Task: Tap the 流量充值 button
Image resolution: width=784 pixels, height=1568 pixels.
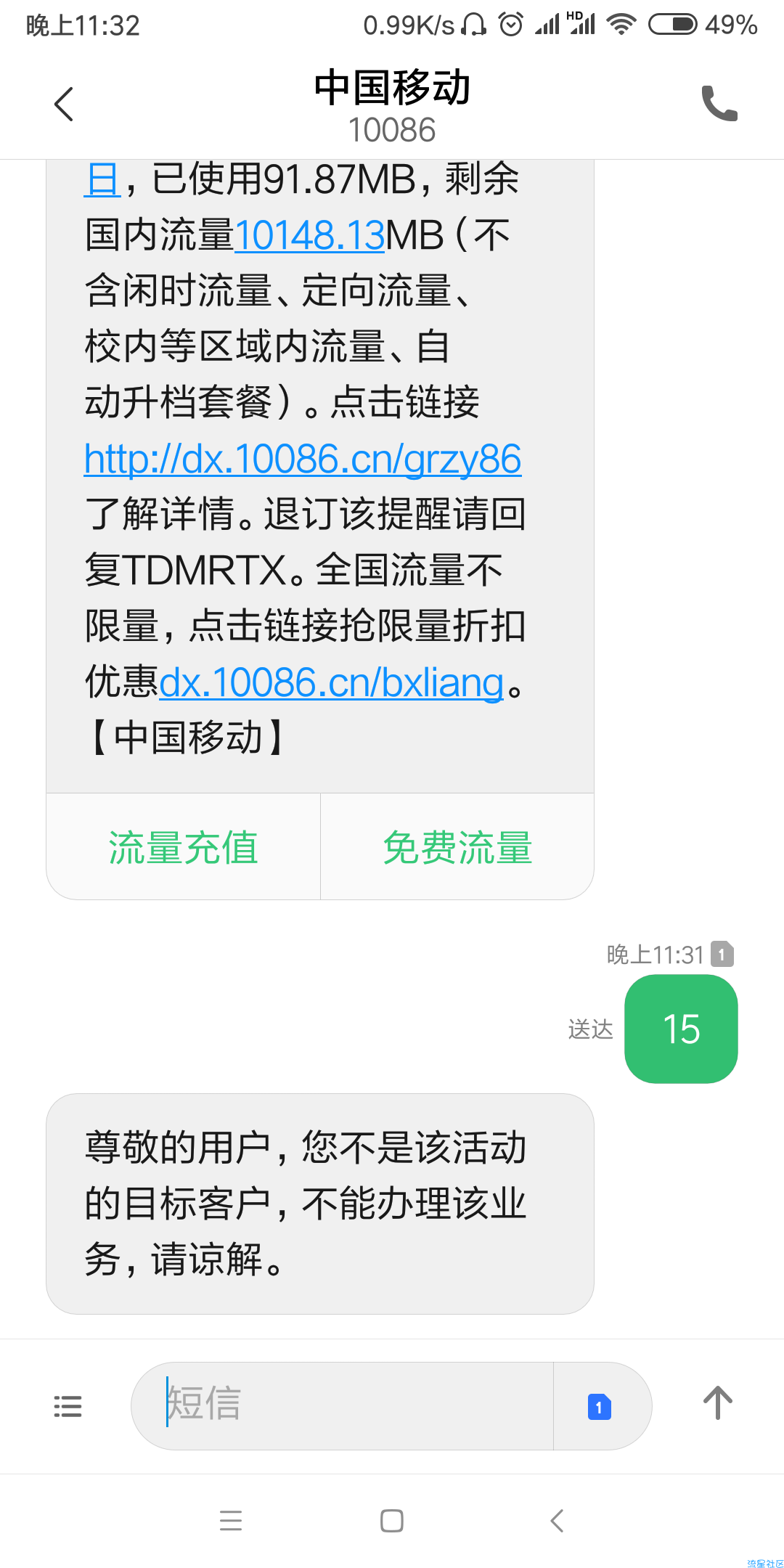Action: [x=184, y=847]
